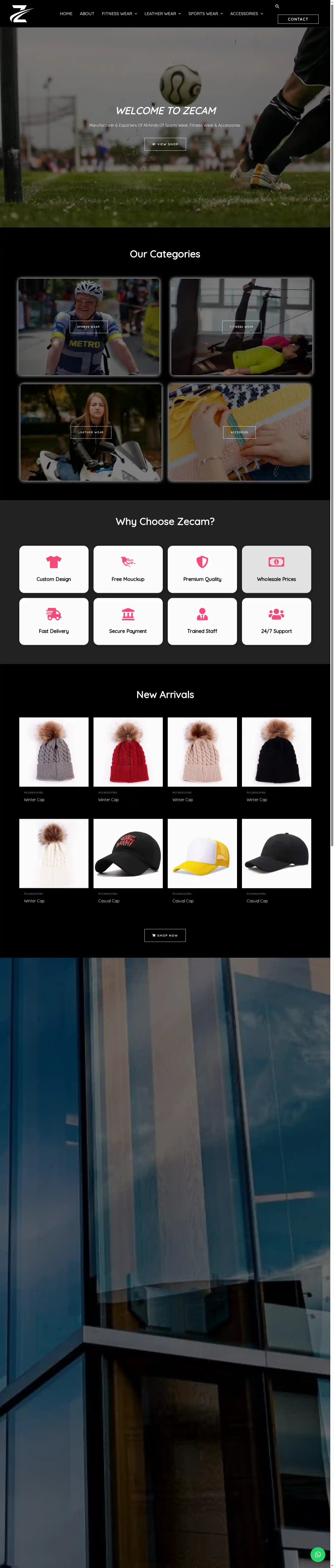Viewport: 334px width, 1568px height.
Task: Tap the Contact button
Action: pyautogui.click(x=297, y=19)
